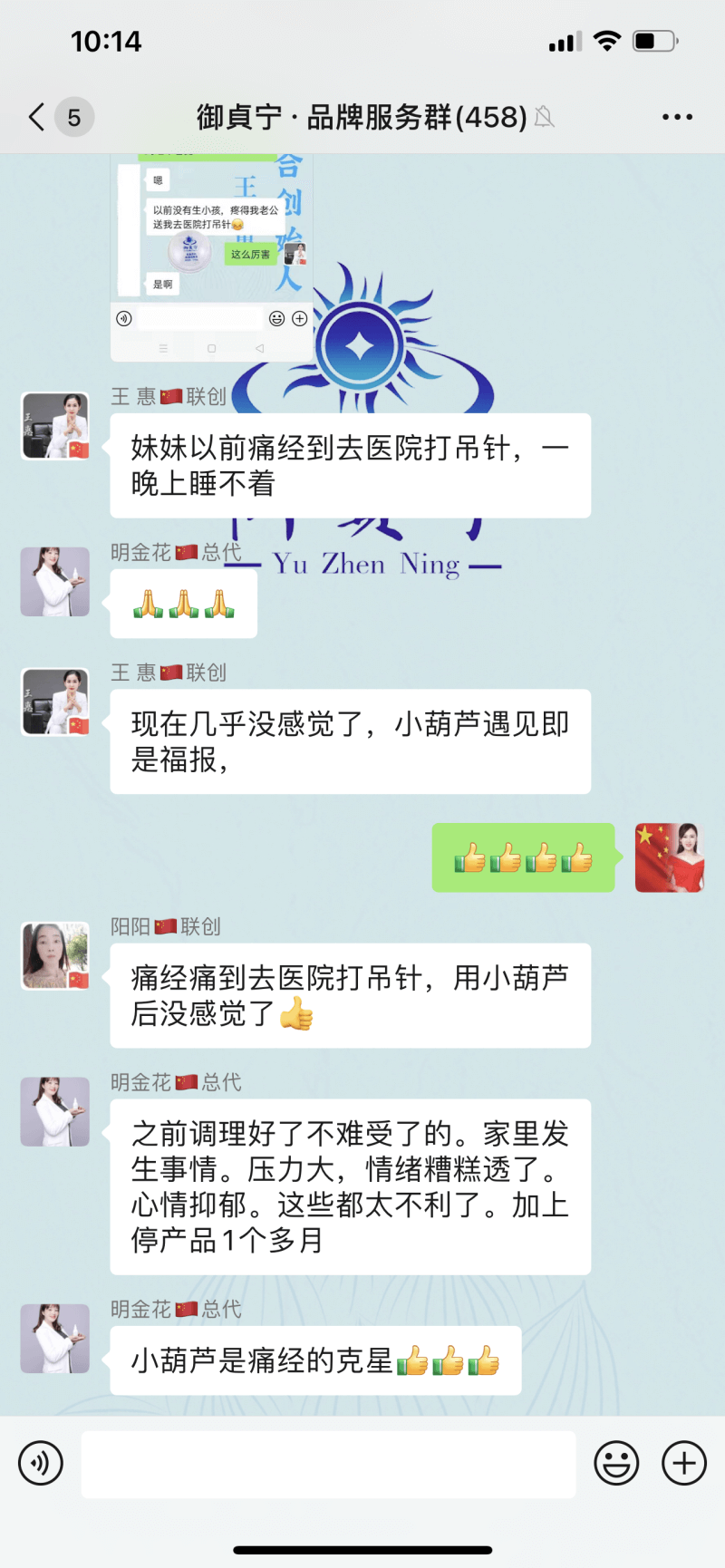Open group chat info via three dots
Image resolution: width=725 pixels, height=1568 pixels.
[x=677, y=117]
